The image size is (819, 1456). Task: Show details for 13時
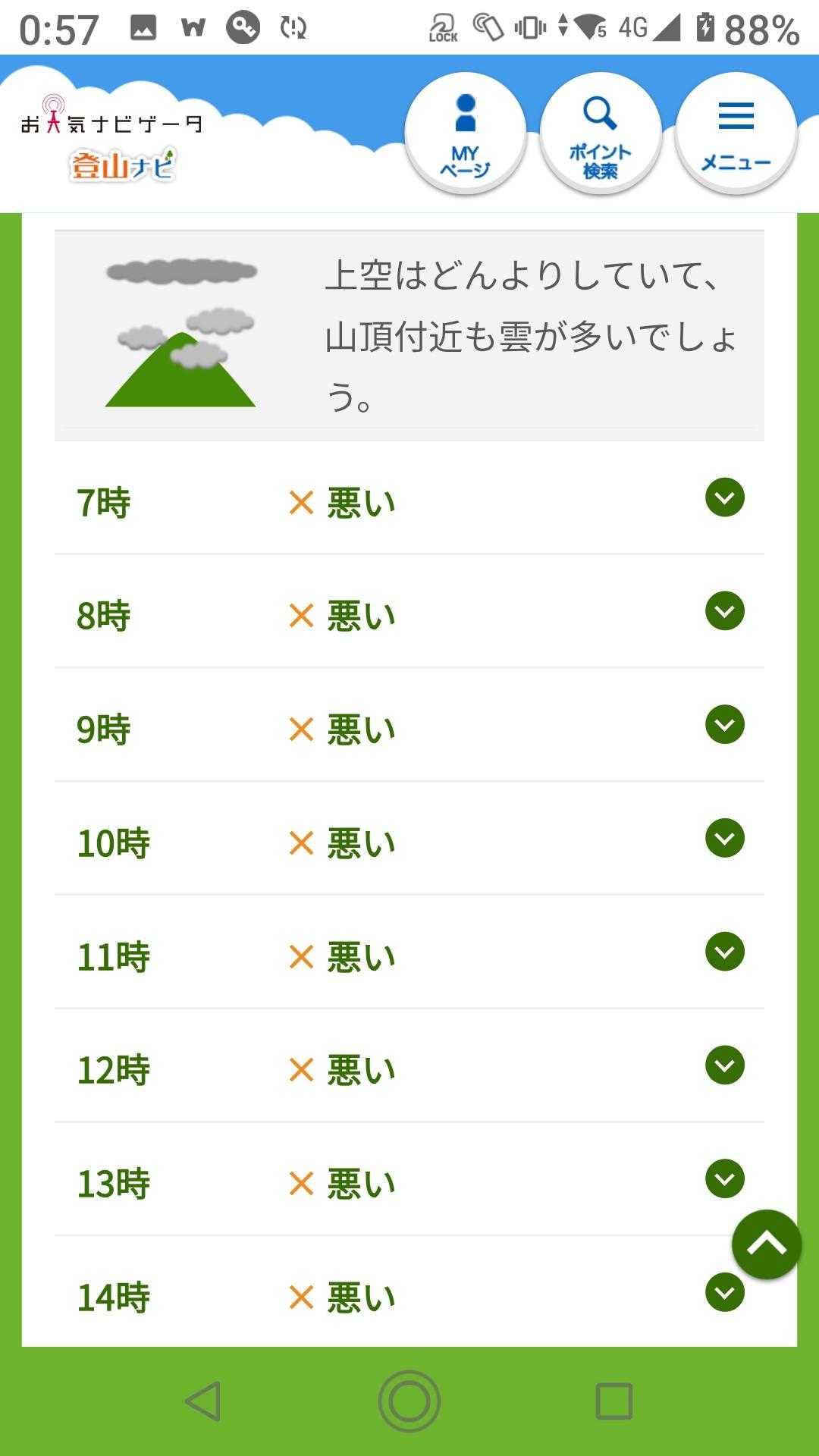[x=724, y=1179]
